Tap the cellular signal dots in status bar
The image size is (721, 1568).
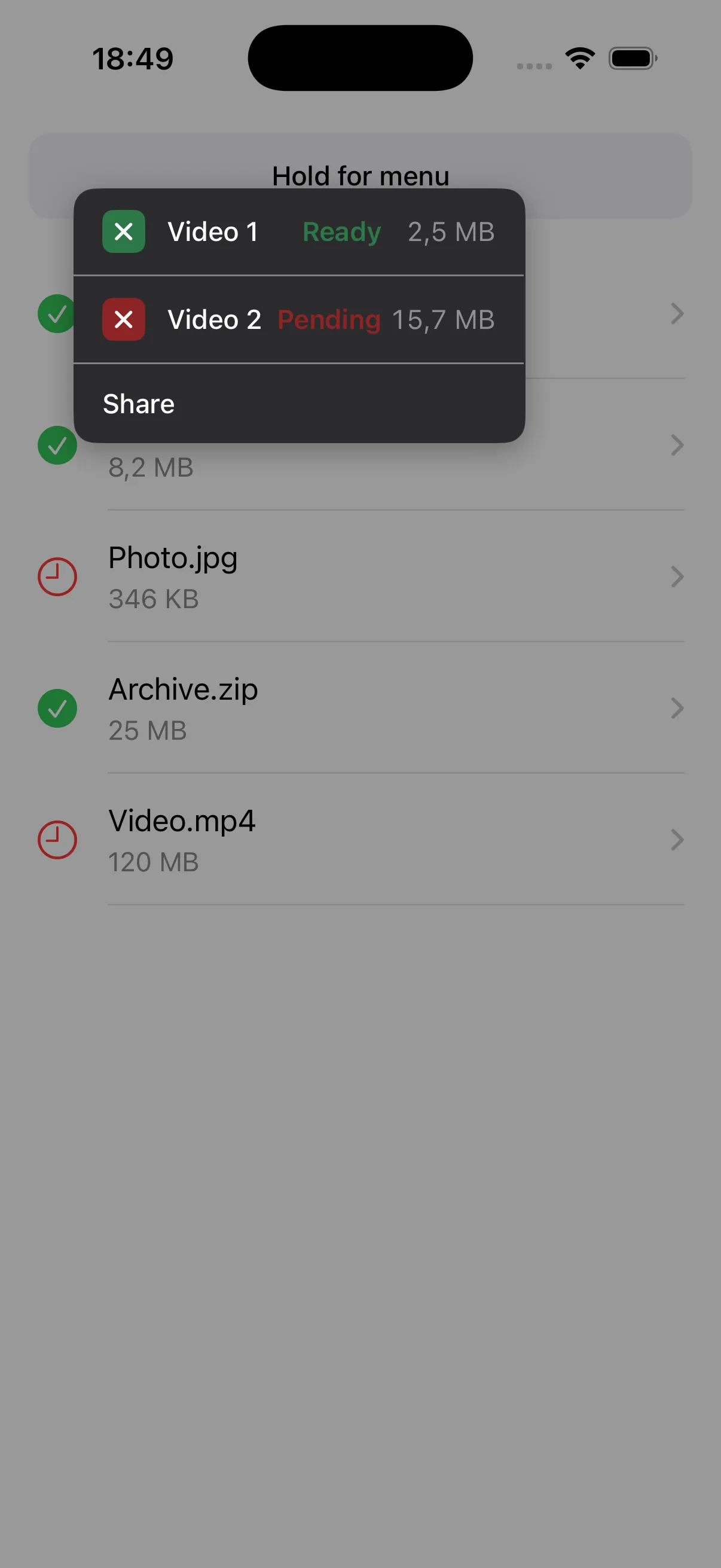[x=534, y=63]
